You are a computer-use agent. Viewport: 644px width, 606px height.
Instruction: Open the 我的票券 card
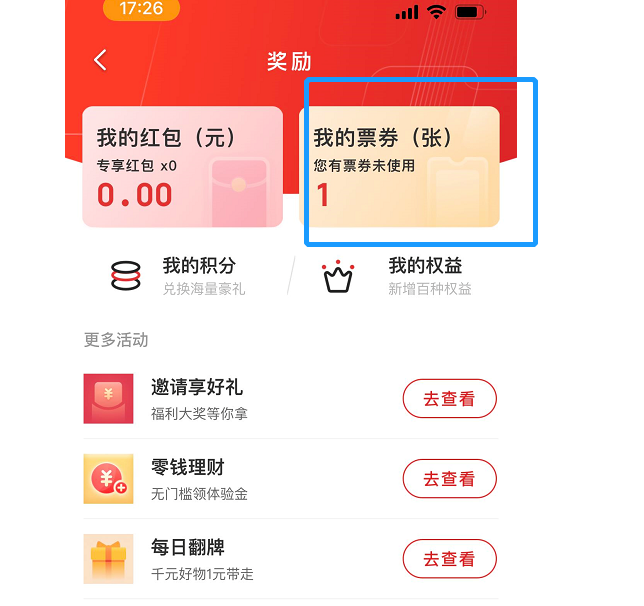click(399, 167)
